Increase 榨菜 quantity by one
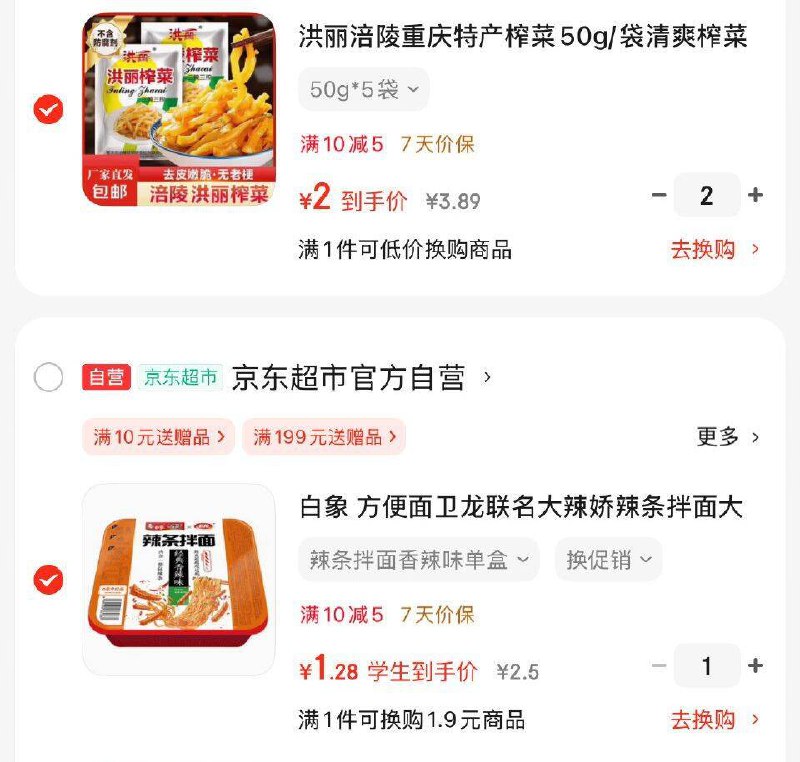 (756, 195)
